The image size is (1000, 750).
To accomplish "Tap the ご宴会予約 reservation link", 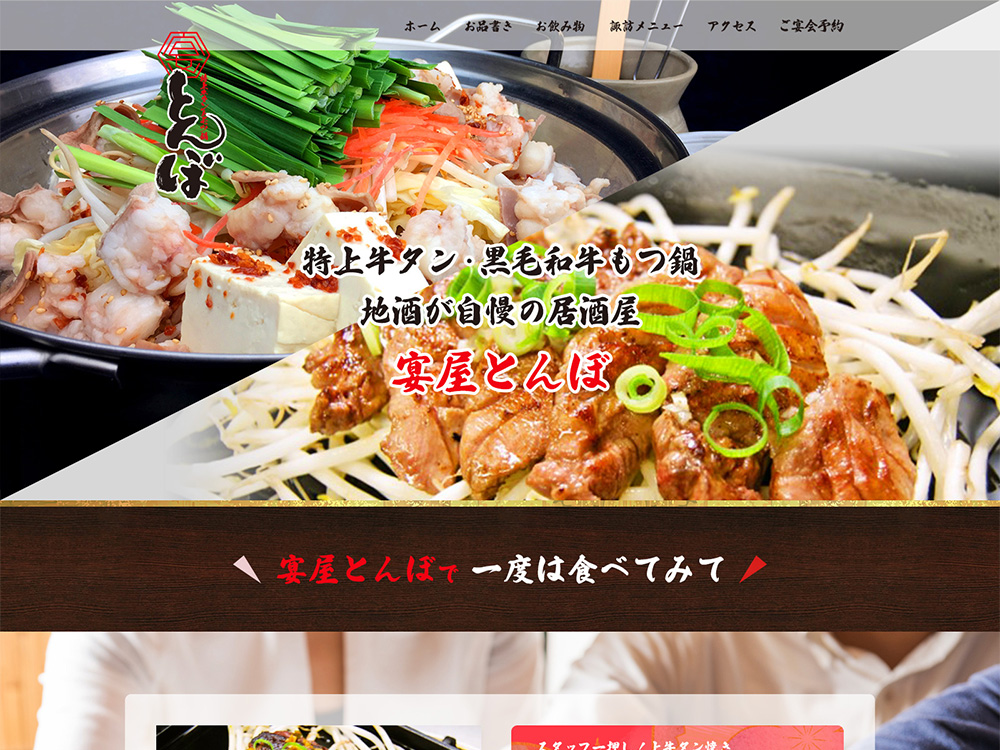I will click(811, 26).
